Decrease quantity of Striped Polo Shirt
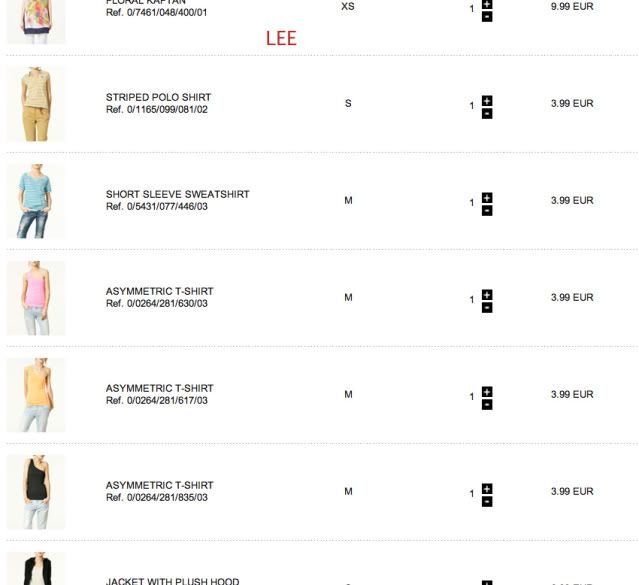This screenshot has height=585, width=639. tap(487, 114)
